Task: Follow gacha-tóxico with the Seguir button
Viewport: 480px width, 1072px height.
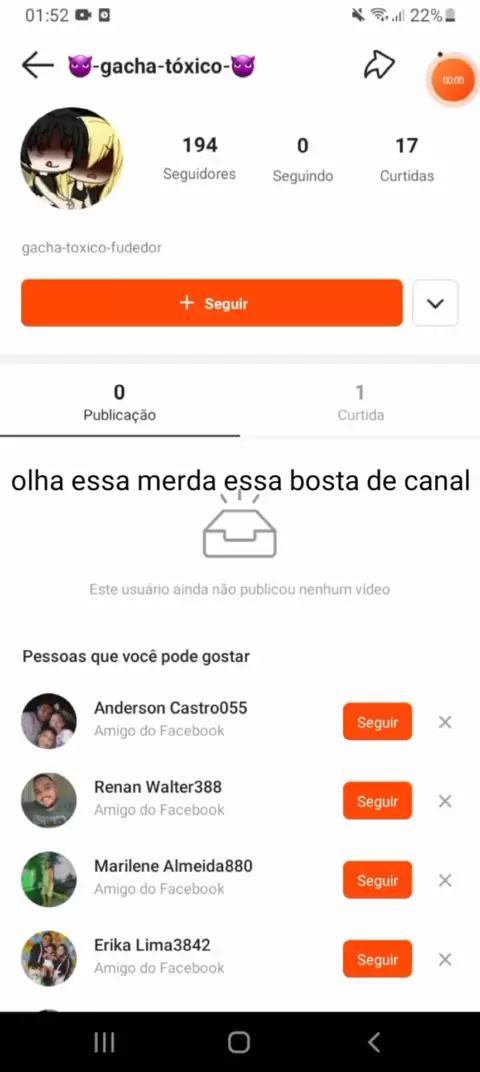Action: (212, 303)
